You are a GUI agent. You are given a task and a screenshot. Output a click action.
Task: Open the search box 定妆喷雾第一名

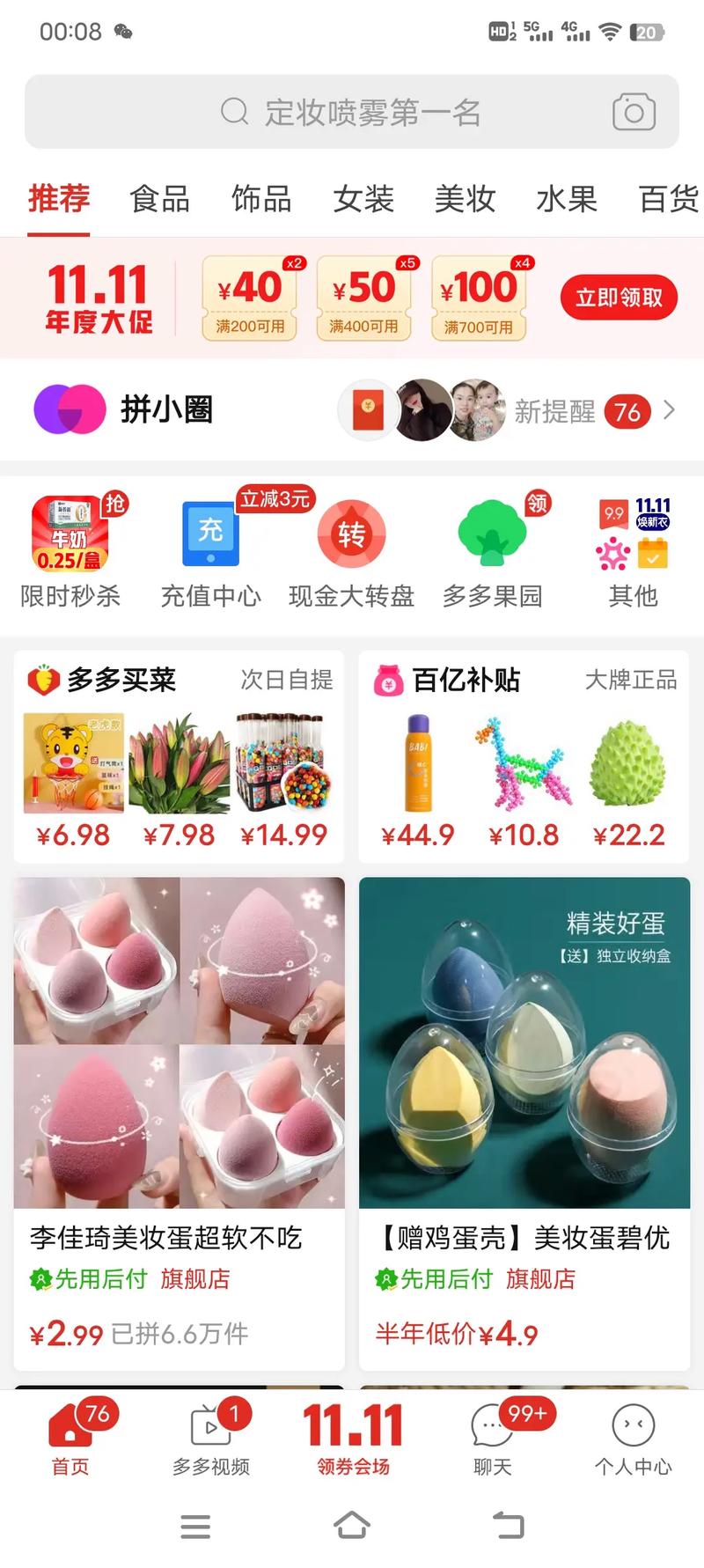click(350, 112)
